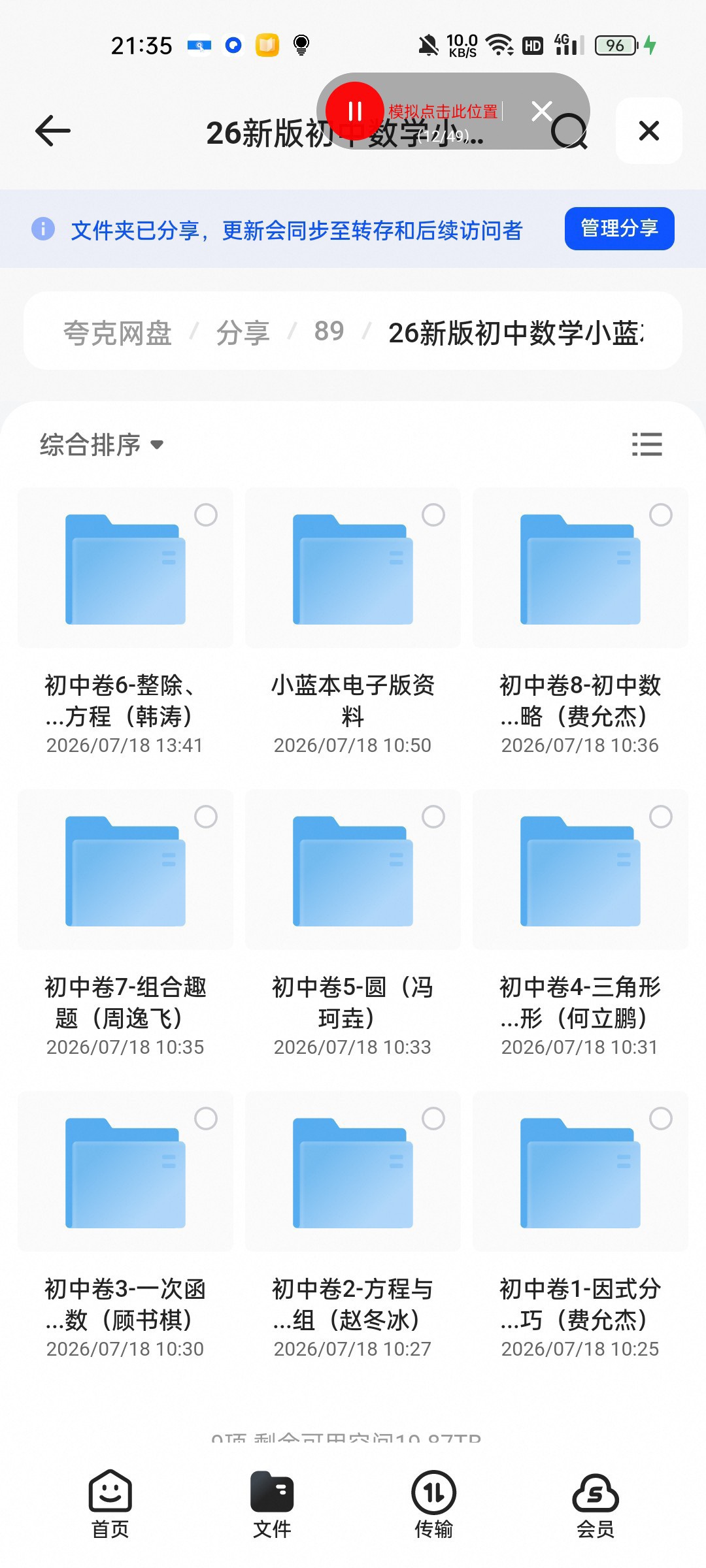Open the 管理分享 button

619,228
